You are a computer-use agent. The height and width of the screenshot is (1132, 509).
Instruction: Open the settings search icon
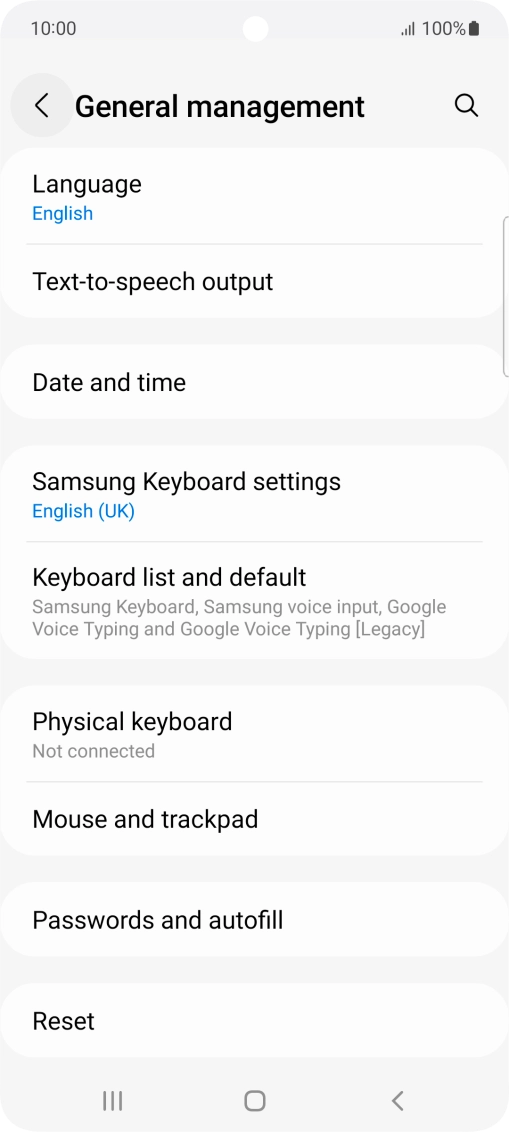(466, 105)
